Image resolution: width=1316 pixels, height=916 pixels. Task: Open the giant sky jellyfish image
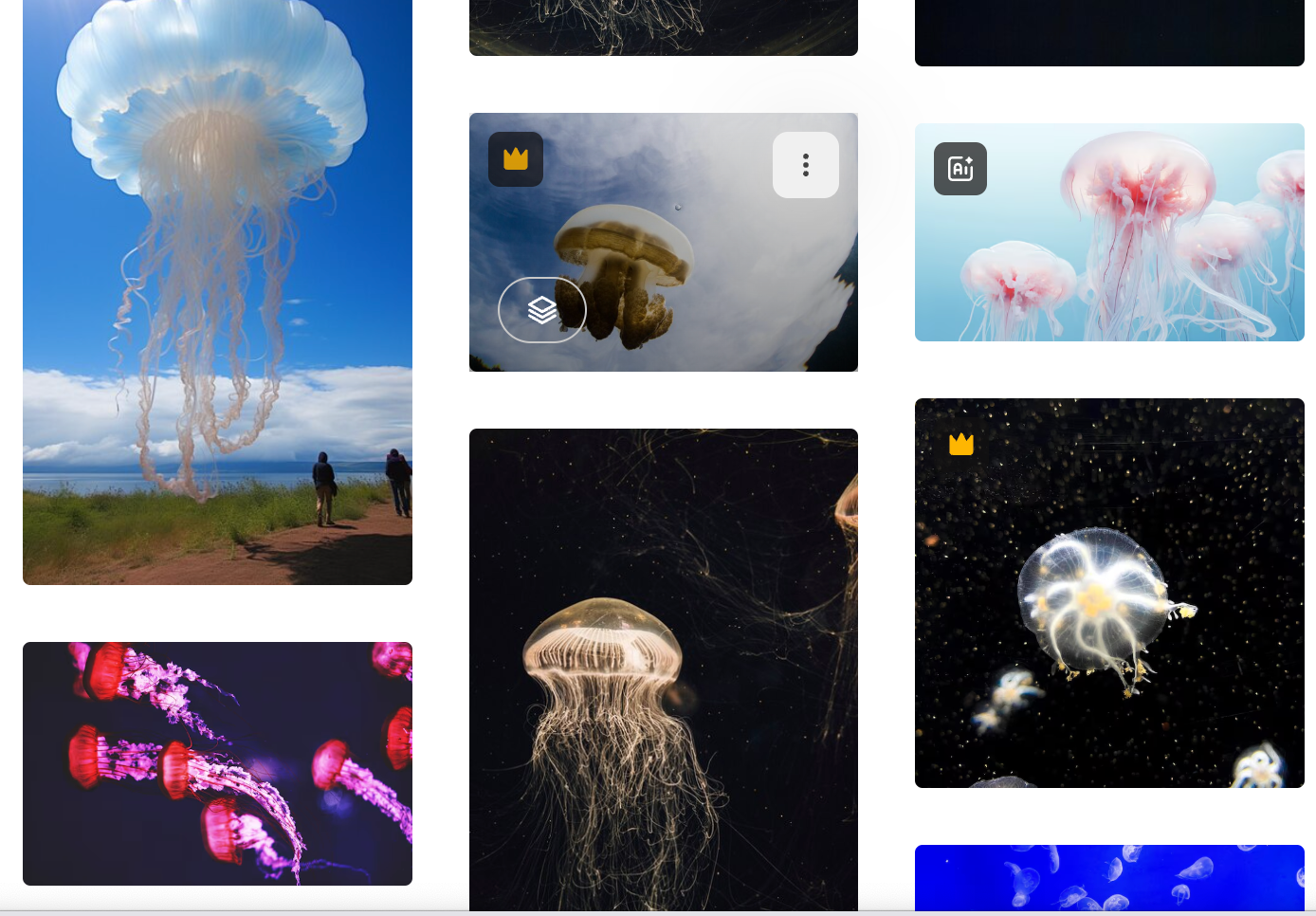[x=217, y=284]
